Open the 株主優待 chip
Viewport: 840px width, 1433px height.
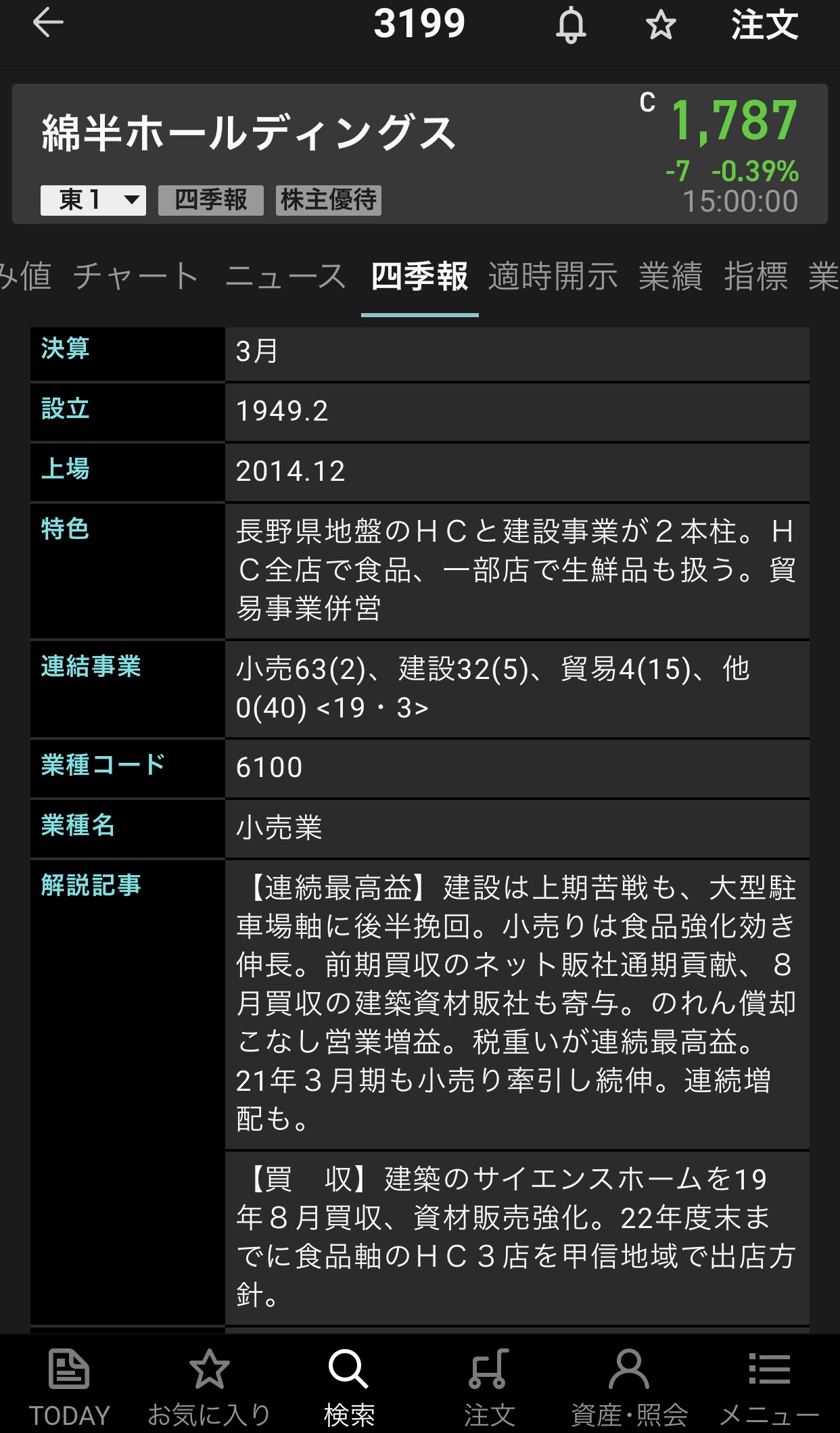[329, 200]
